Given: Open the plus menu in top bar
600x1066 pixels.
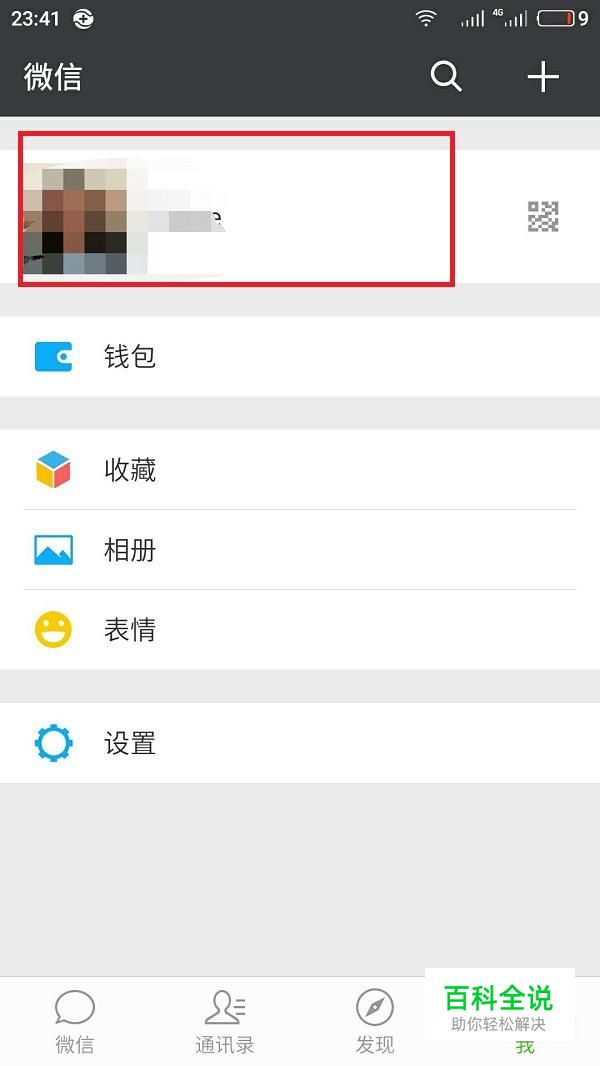Looking at the screenshot, I should tap(543, 76).
